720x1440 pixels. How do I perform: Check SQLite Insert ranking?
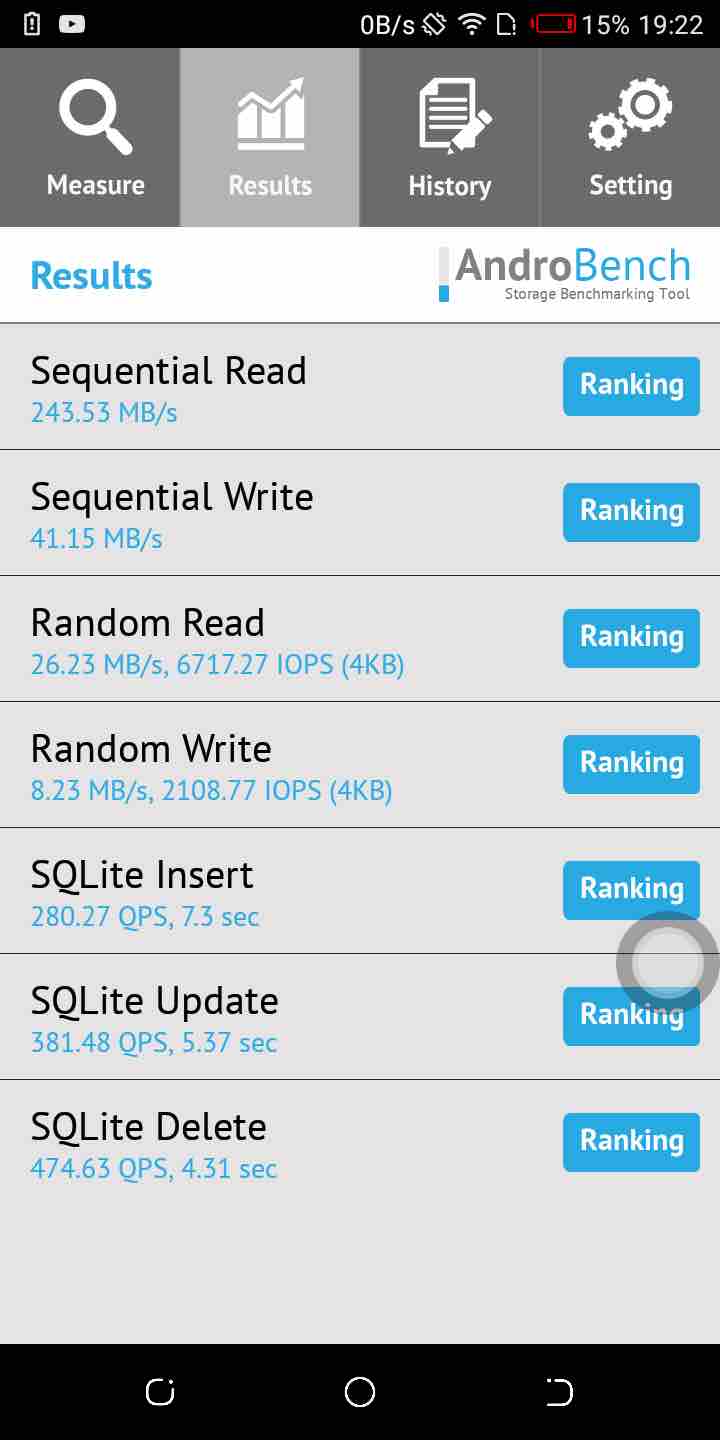point(631,890)
